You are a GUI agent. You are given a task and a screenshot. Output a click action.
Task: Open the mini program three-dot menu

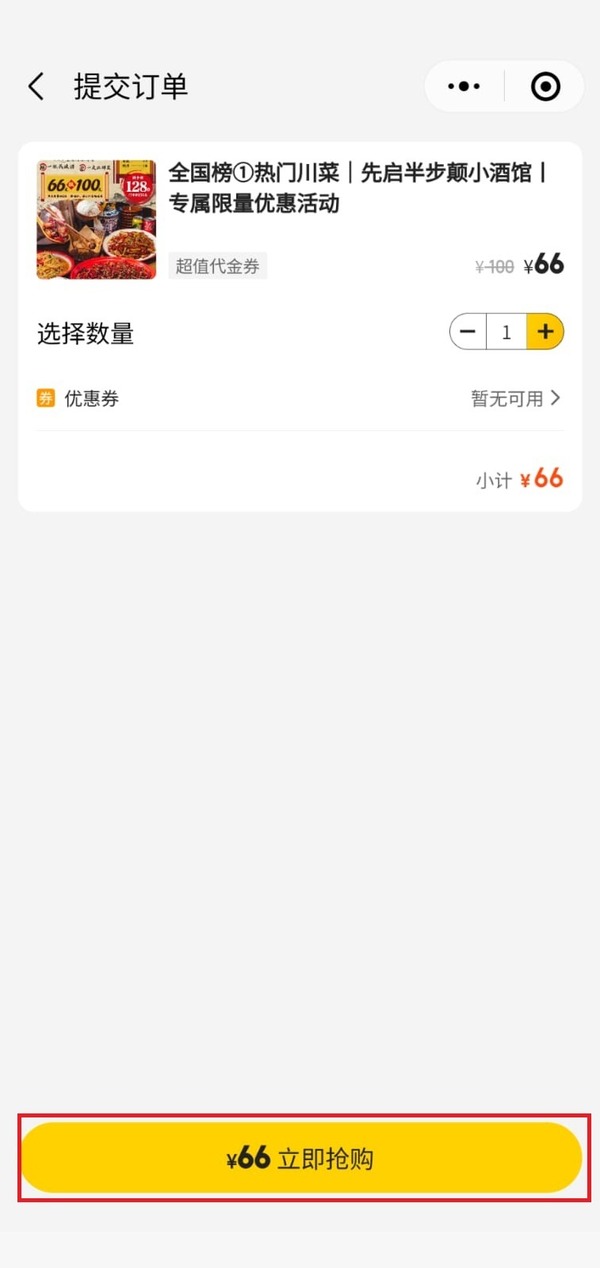464,87
